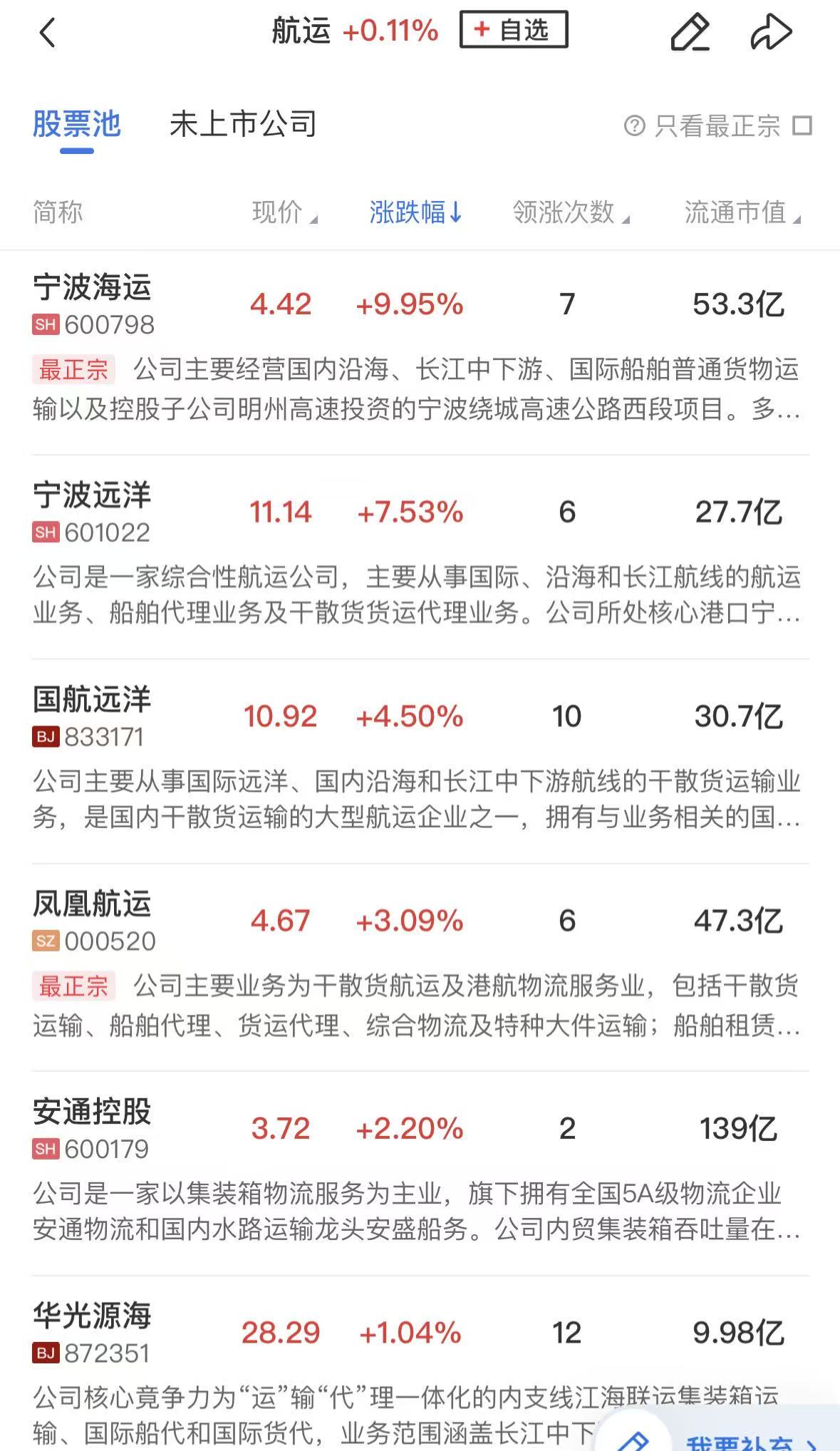Open 宁波海运 stock details
Image resolution: width=840 pixels, height=1451 pixels.
(x=93, y=289)
